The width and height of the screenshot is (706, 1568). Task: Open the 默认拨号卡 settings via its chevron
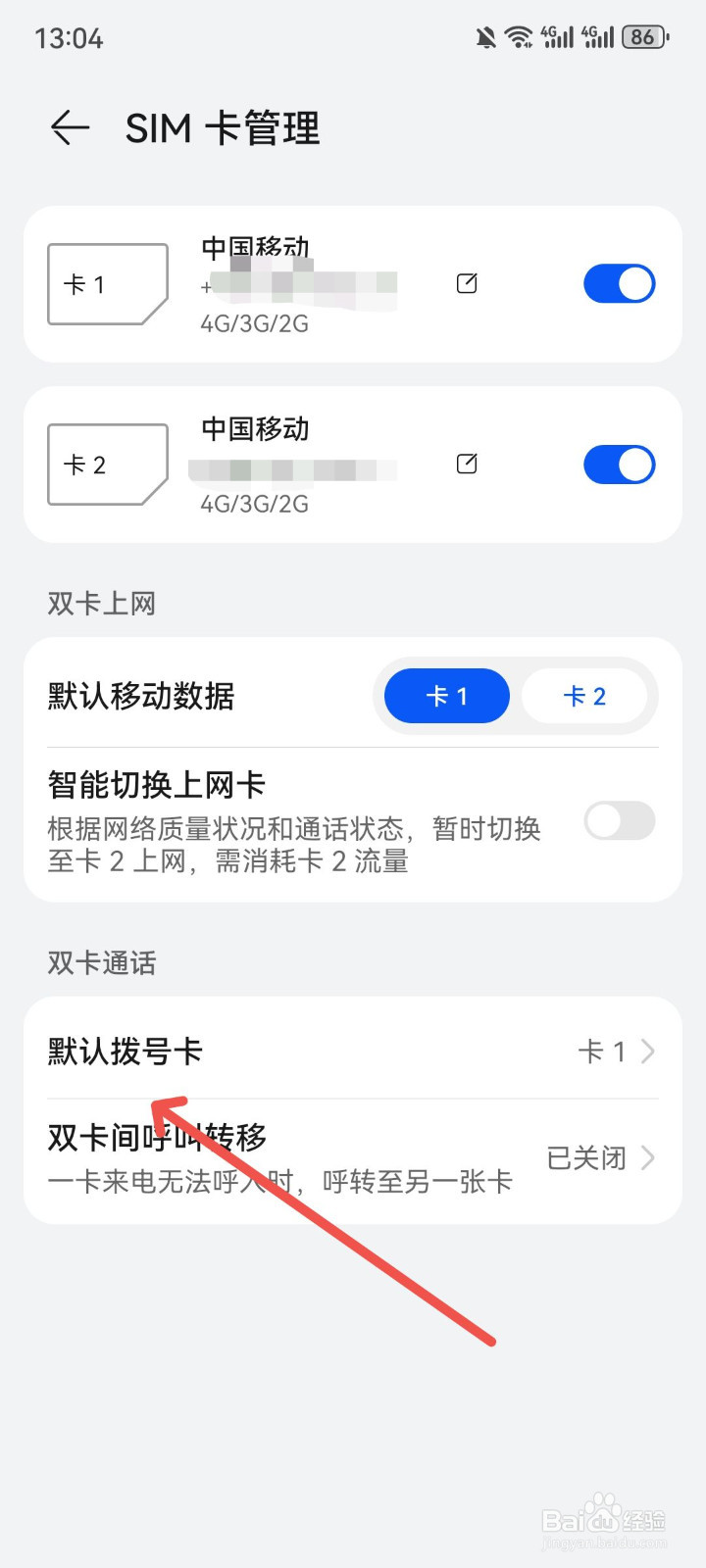647,1051
